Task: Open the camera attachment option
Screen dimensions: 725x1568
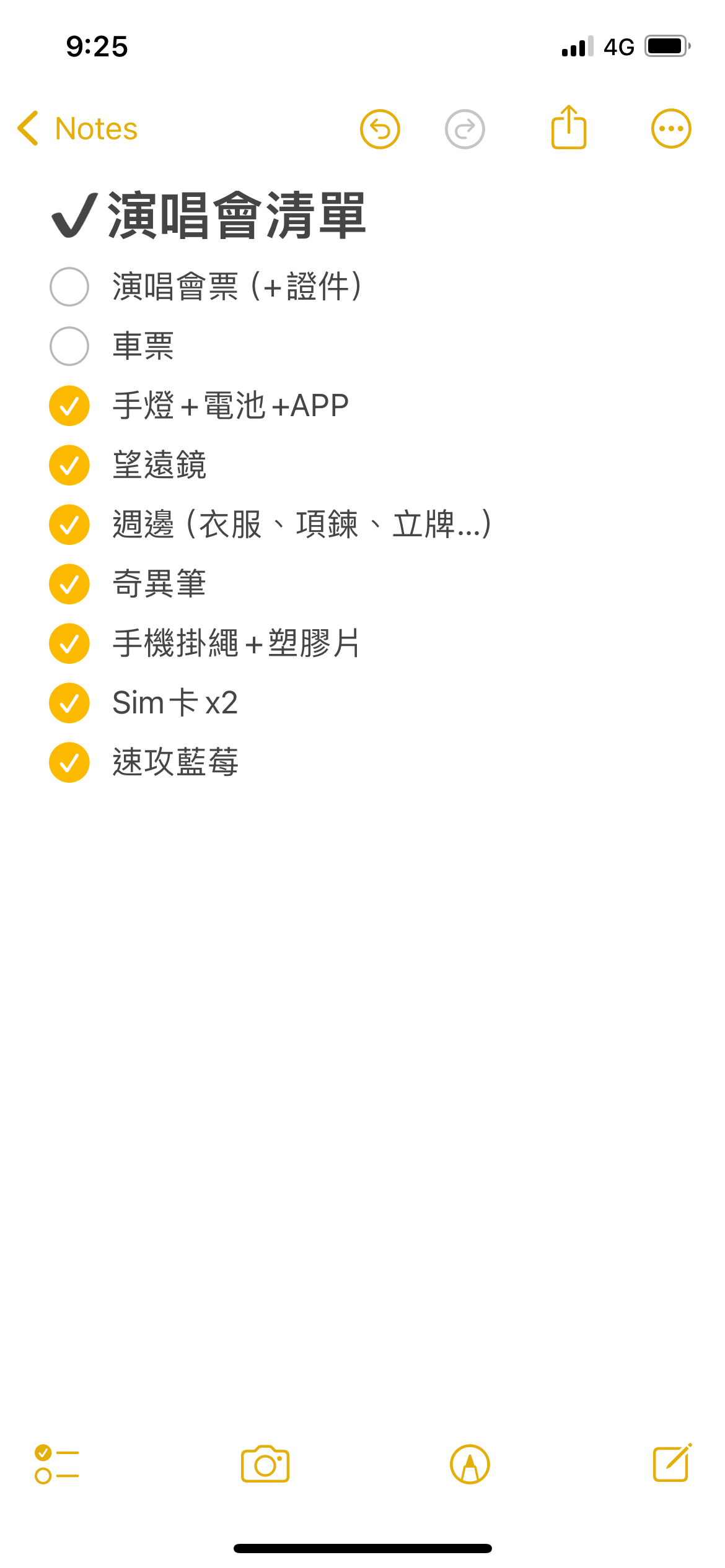Action: coord(265,1464)
